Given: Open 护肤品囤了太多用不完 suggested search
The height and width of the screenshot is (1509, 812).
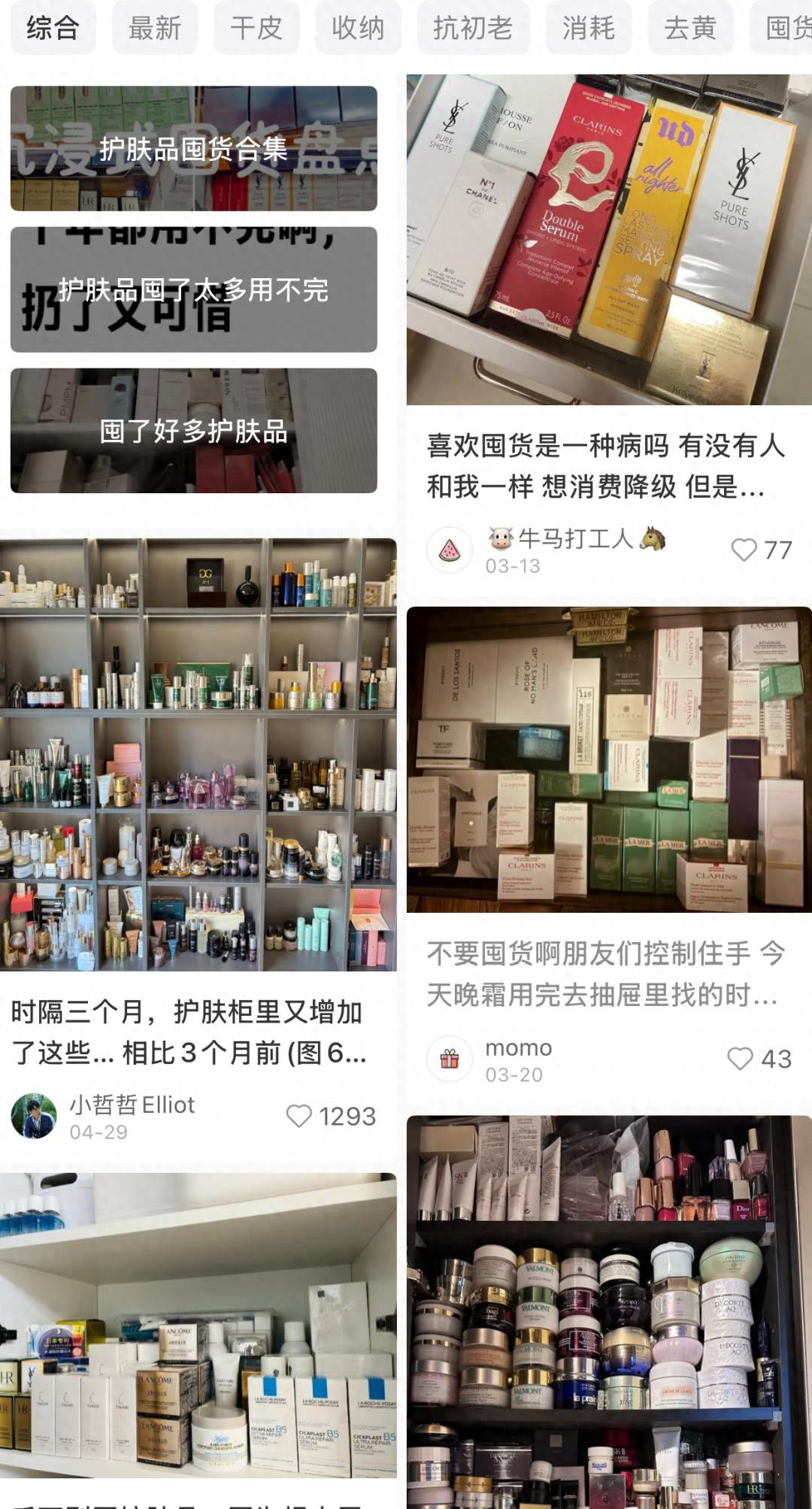Looking at the screenshot, I should (x=193, y=289).
